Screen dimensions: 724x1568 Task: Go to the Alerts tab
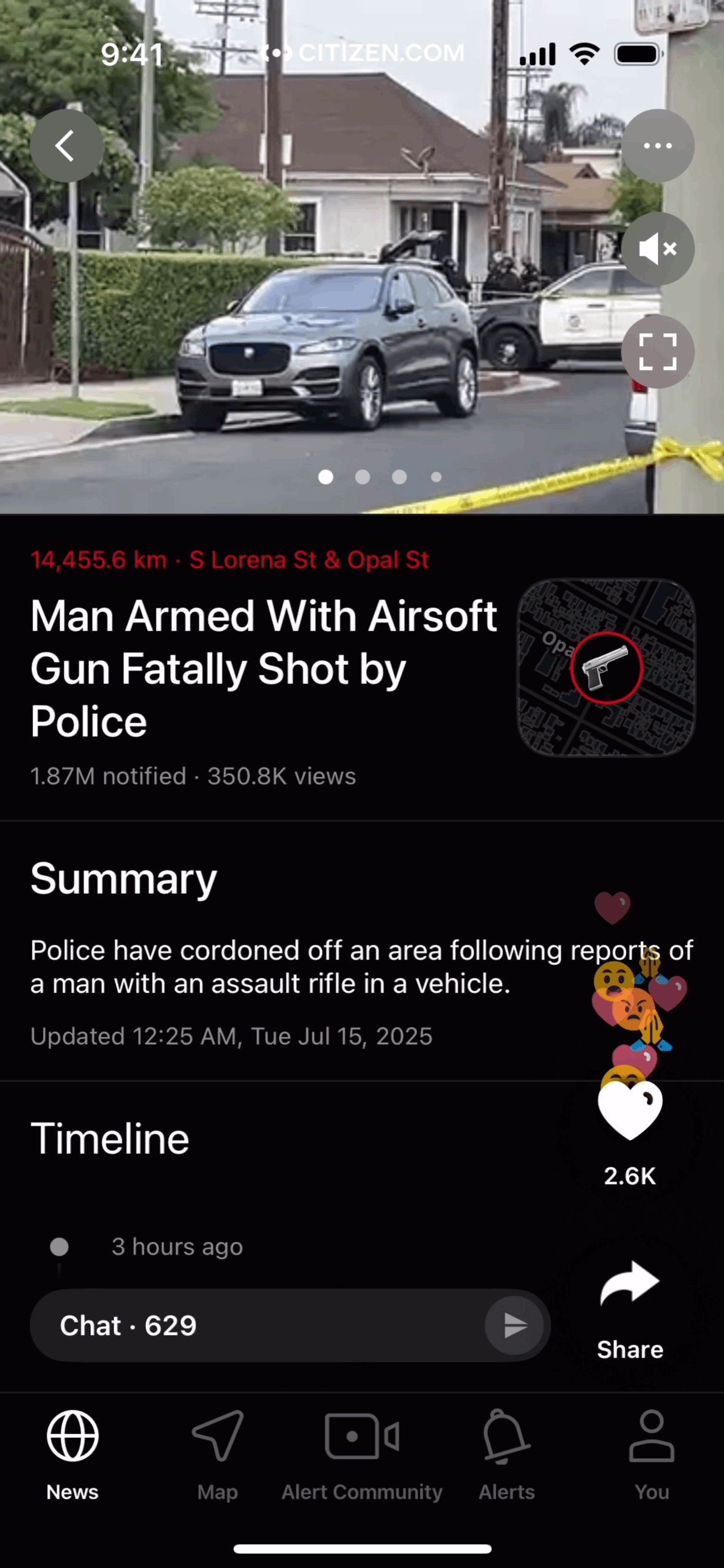pyautogui.click(x=507, y=1455)
